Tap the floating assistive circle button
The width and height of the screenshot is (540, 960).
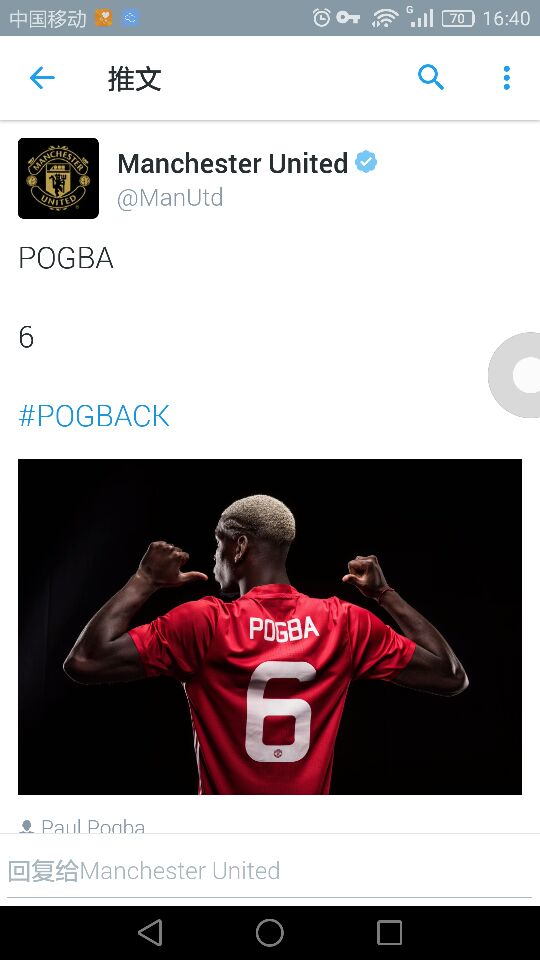(516, 375)
